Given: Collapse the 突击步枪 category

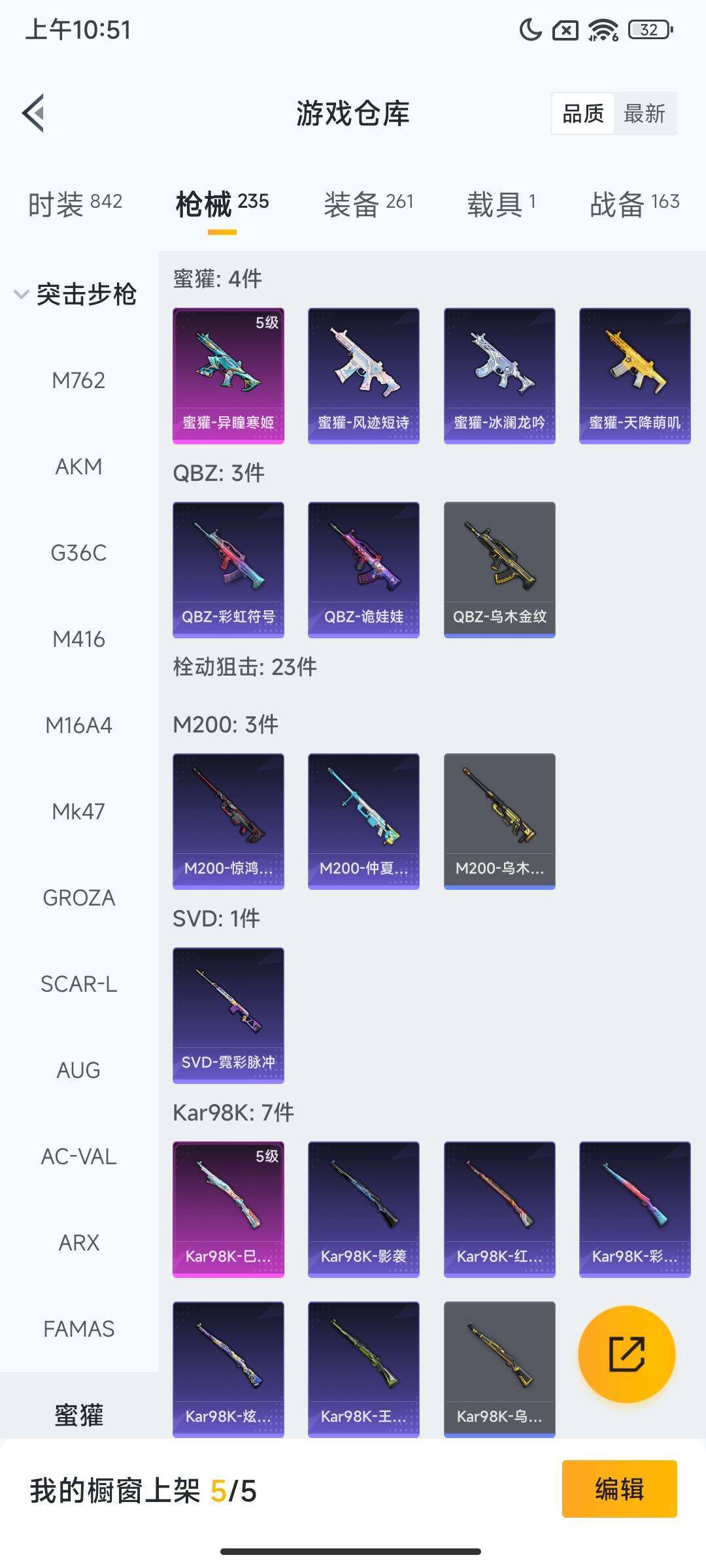Looking at the screenshot, I should pos(75,294).
